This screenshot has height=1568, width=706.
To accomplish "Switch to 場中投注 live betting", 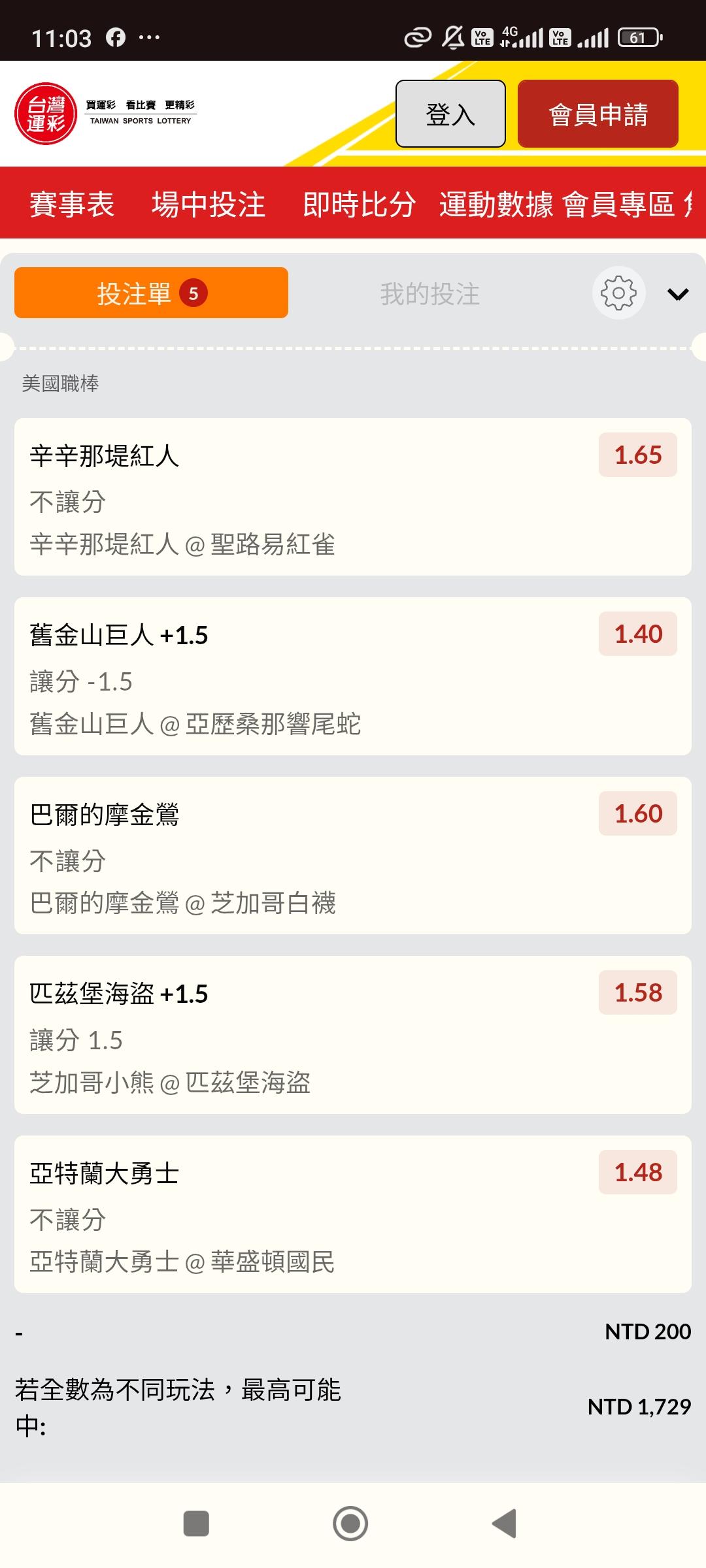I will coord(209,204).
